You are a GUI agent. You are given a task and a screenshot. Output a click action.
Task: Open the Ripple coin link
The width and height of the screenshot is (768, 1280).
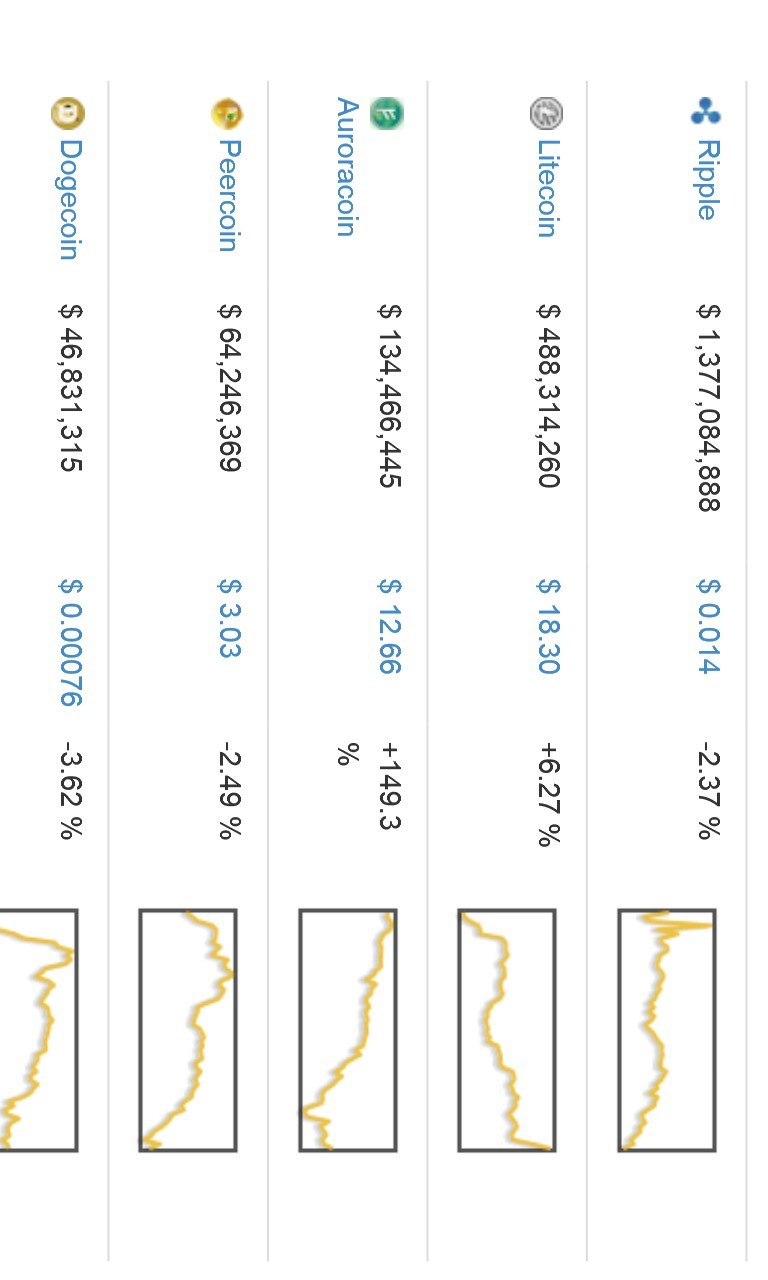pyautogui.click(x=707, y=179)
